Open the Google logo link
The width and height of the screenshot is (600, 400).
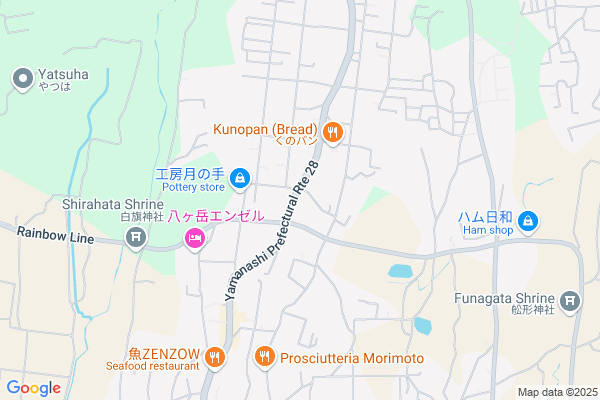click(33, 388)
